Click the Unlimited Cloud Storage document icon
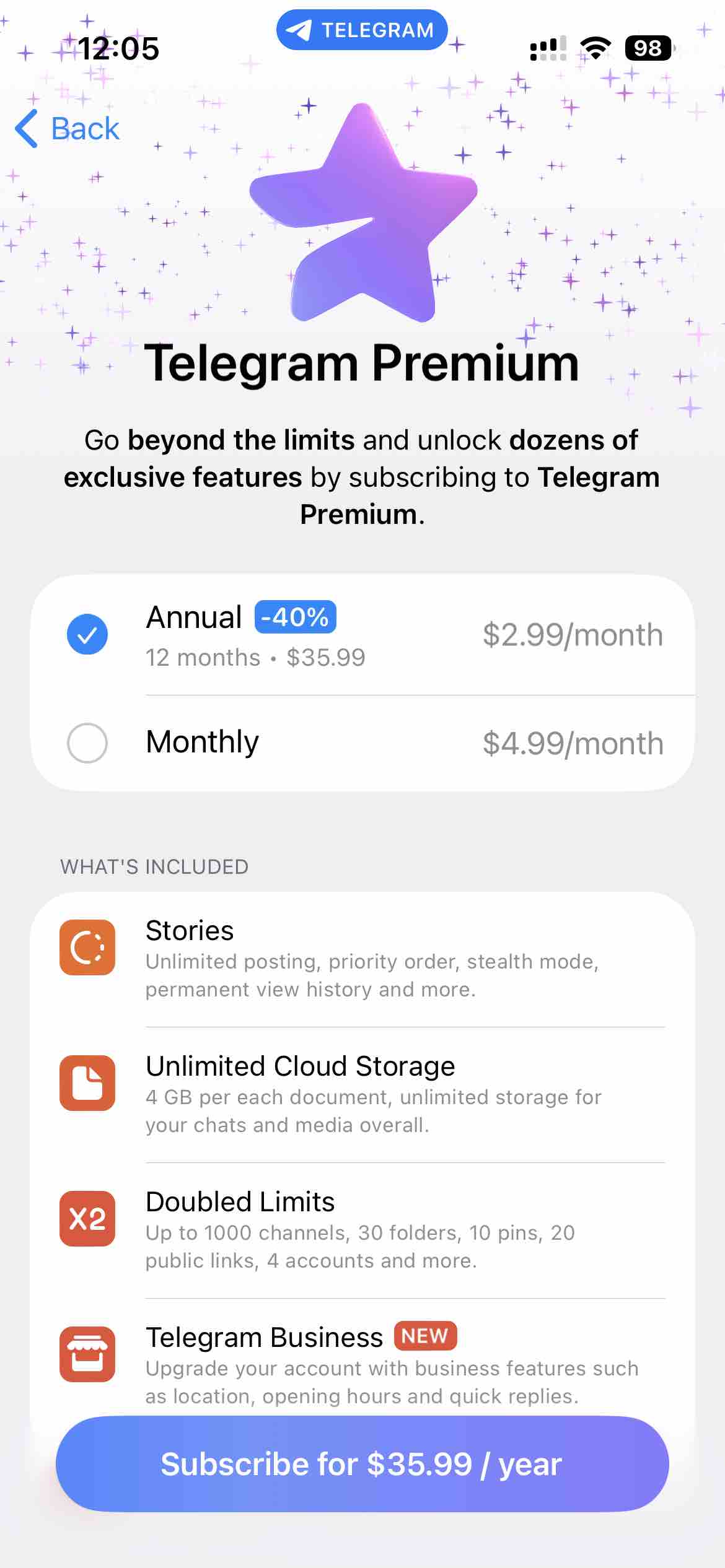This screenshot has width=725, height=1568. pos(87,1084)
